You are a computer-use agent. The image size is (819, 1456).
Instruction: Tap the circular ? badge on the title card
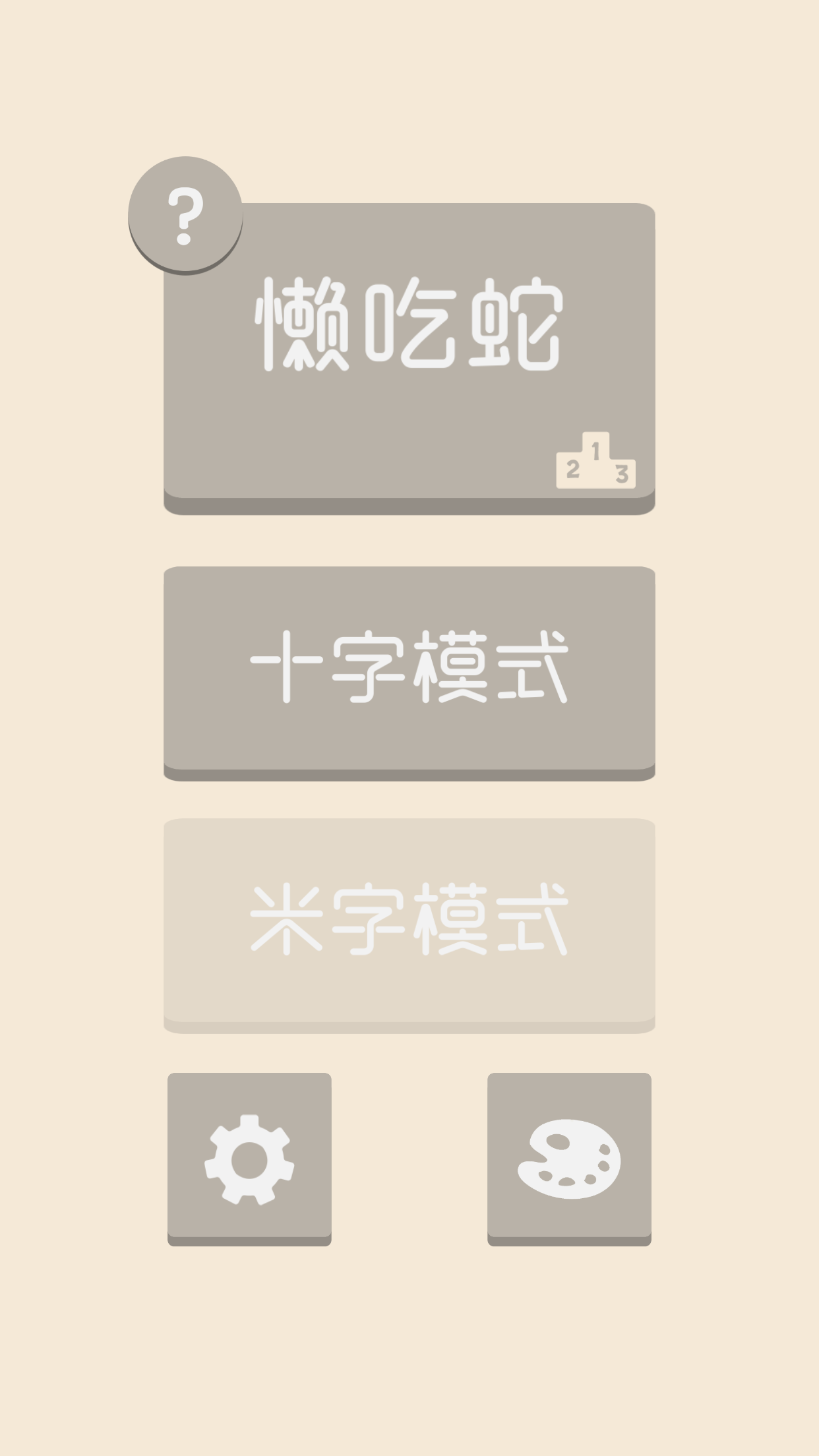pyautogui.click(x=185, y=216)
